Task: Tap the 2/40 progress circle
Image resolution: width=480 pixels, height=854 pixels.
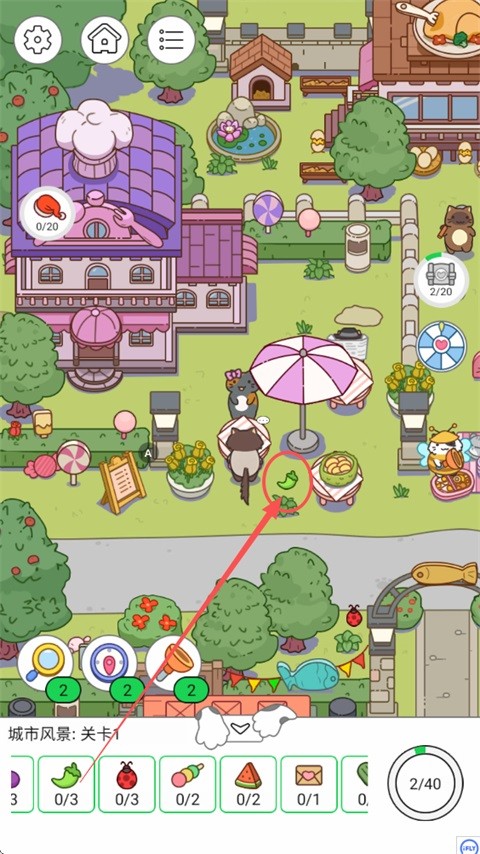Action: click(425, 784)
